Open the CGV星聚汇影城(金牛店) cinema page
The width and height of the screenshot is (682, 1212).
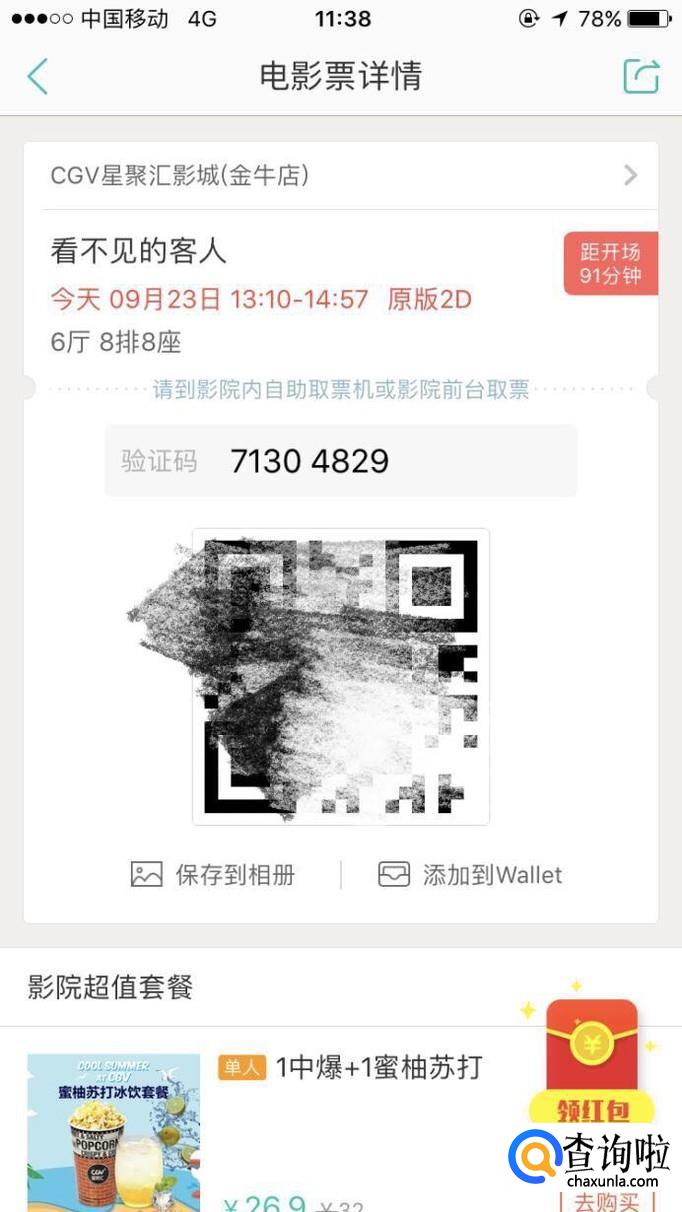click(341, 176)
